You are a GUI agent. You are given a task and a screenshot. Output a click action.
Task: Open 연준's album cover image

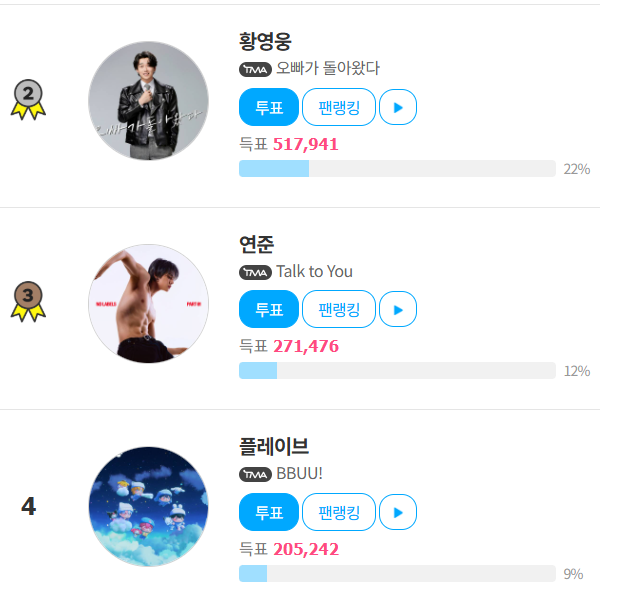tap(149, 303)
